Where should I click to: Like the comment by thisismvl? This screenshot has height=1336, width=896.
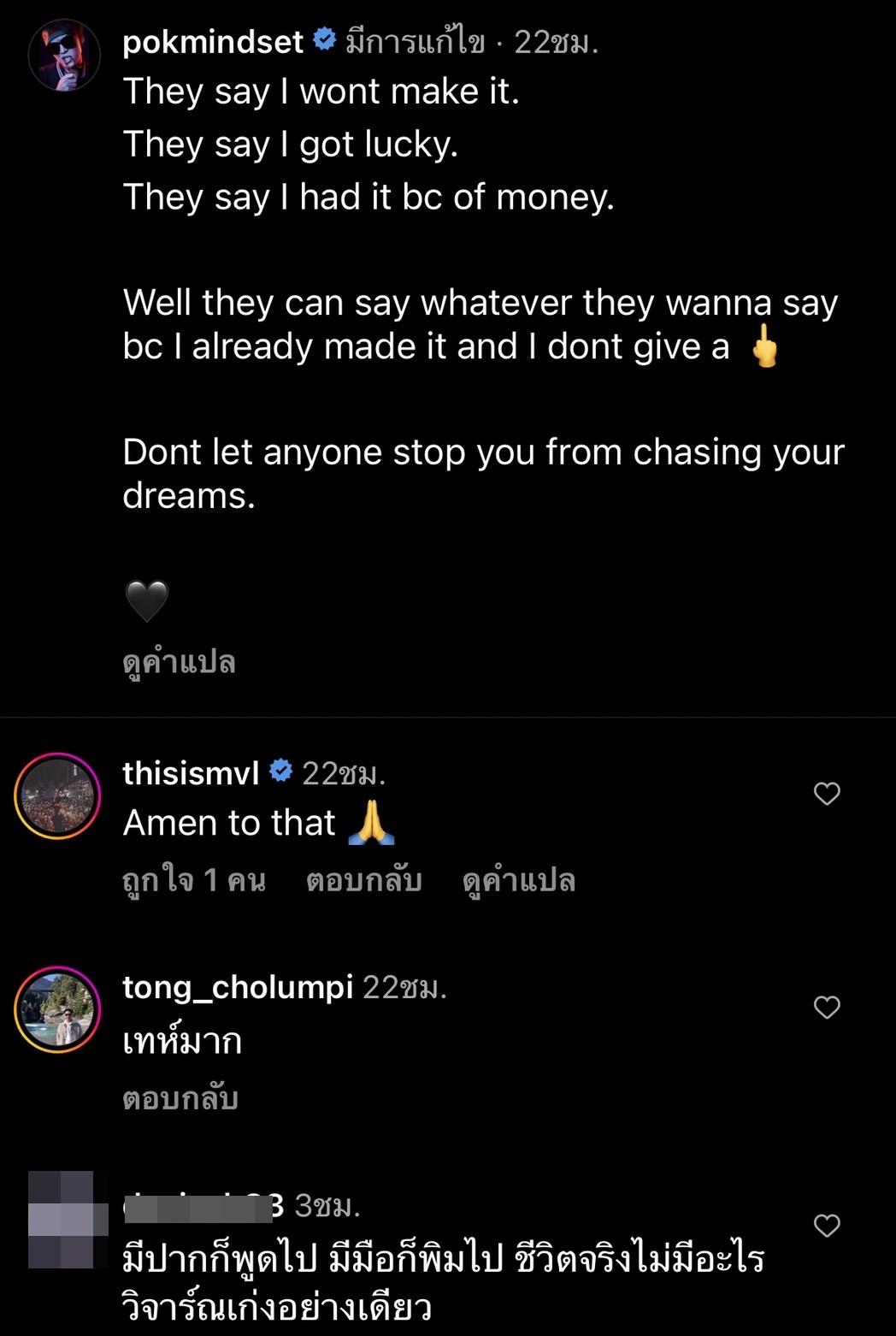pyautogui.click(x=826, y=794)
